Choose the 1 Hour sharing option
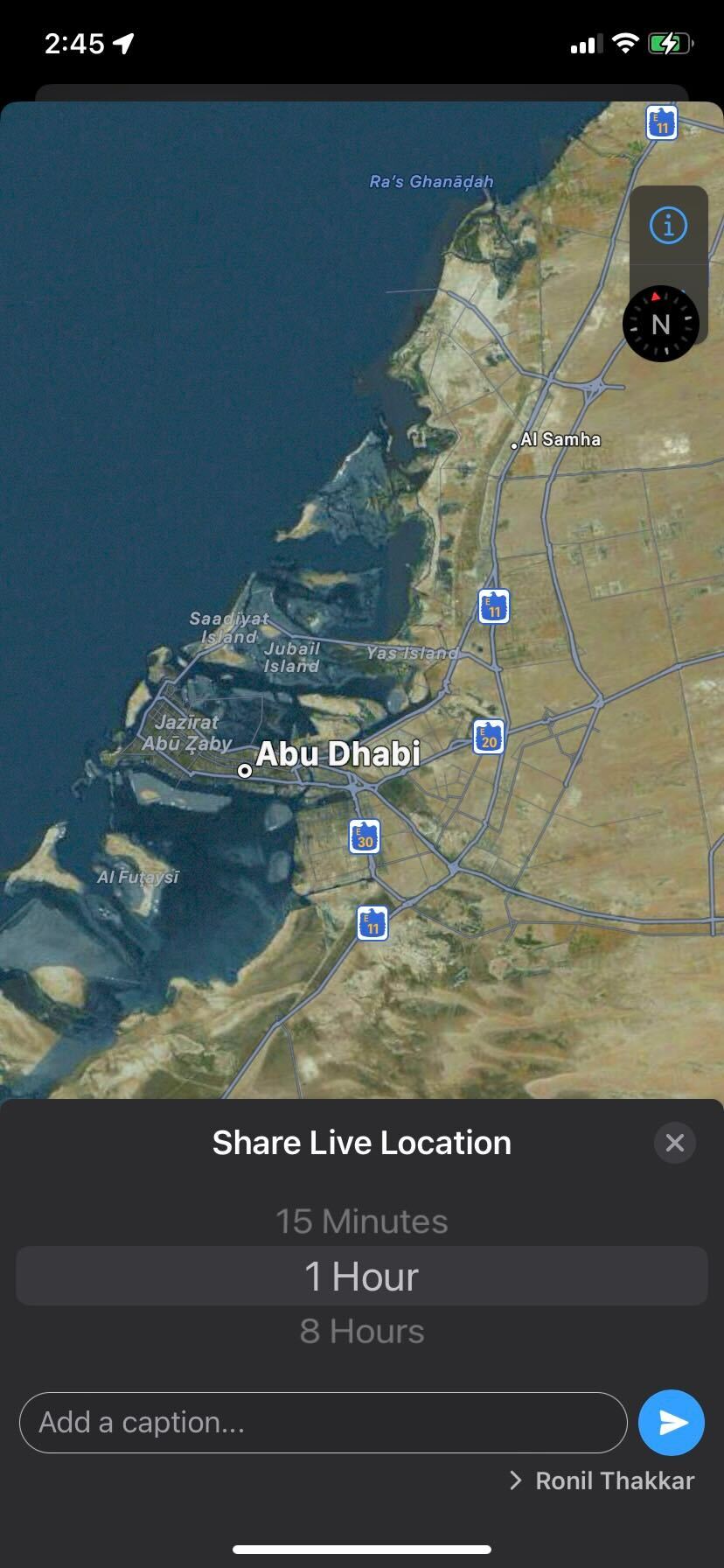Viewport: 724px width, 1568px height. pos(361,1276)
